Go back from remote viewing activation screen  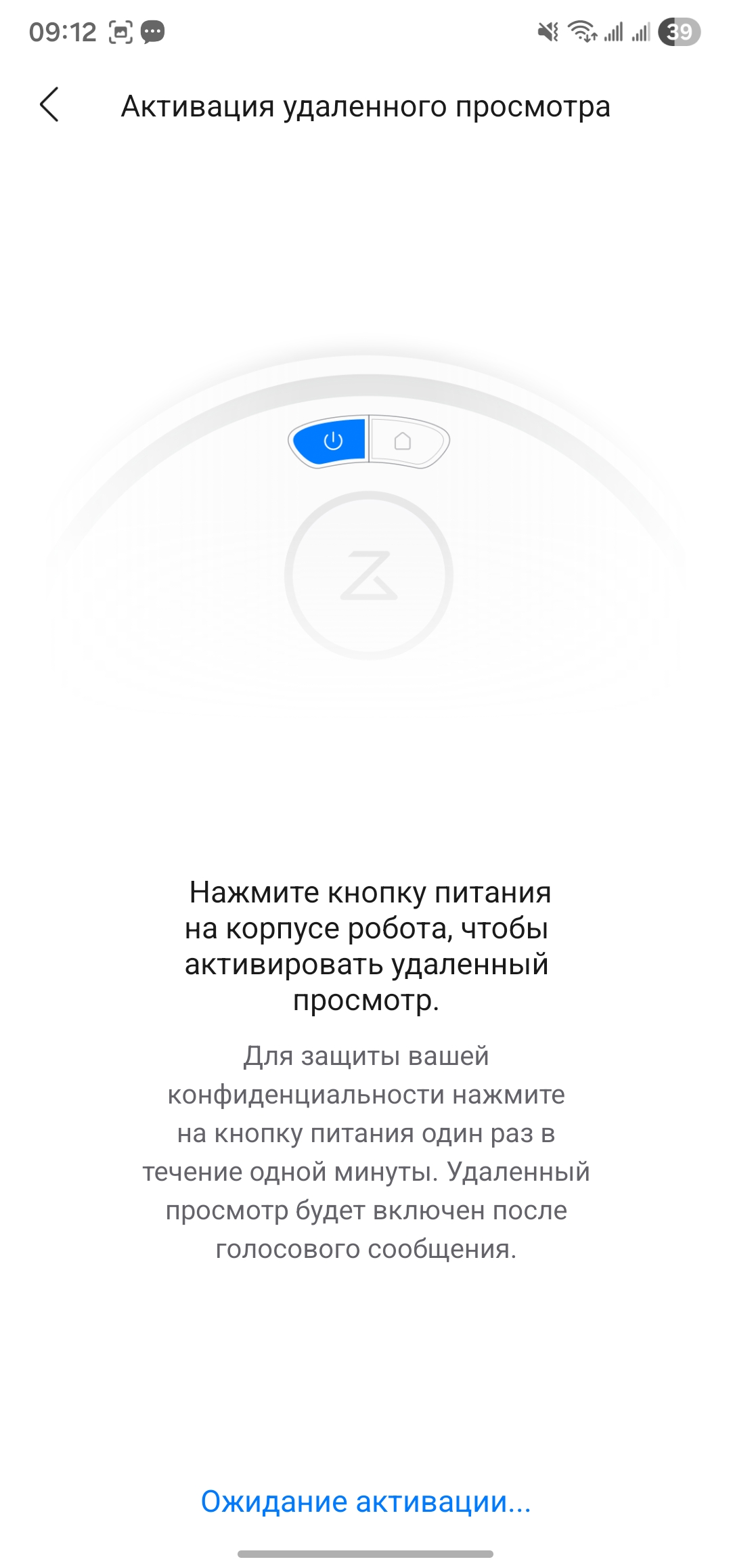tap(49, 105)
